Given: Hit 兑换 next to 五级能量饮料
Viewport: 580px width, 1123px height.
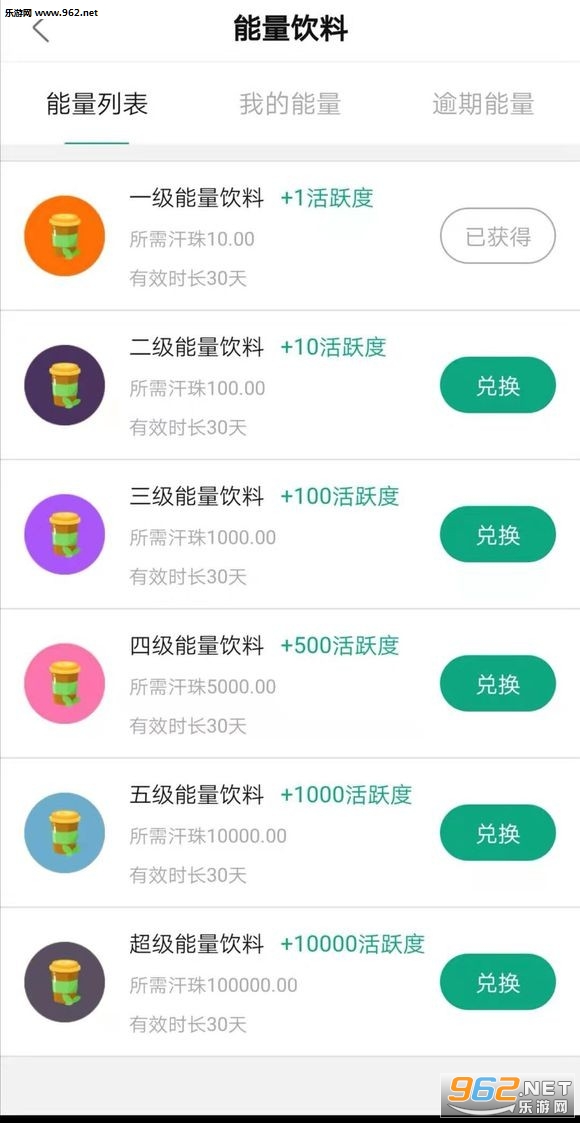Looking at the screenshot, I should [498, 833].
